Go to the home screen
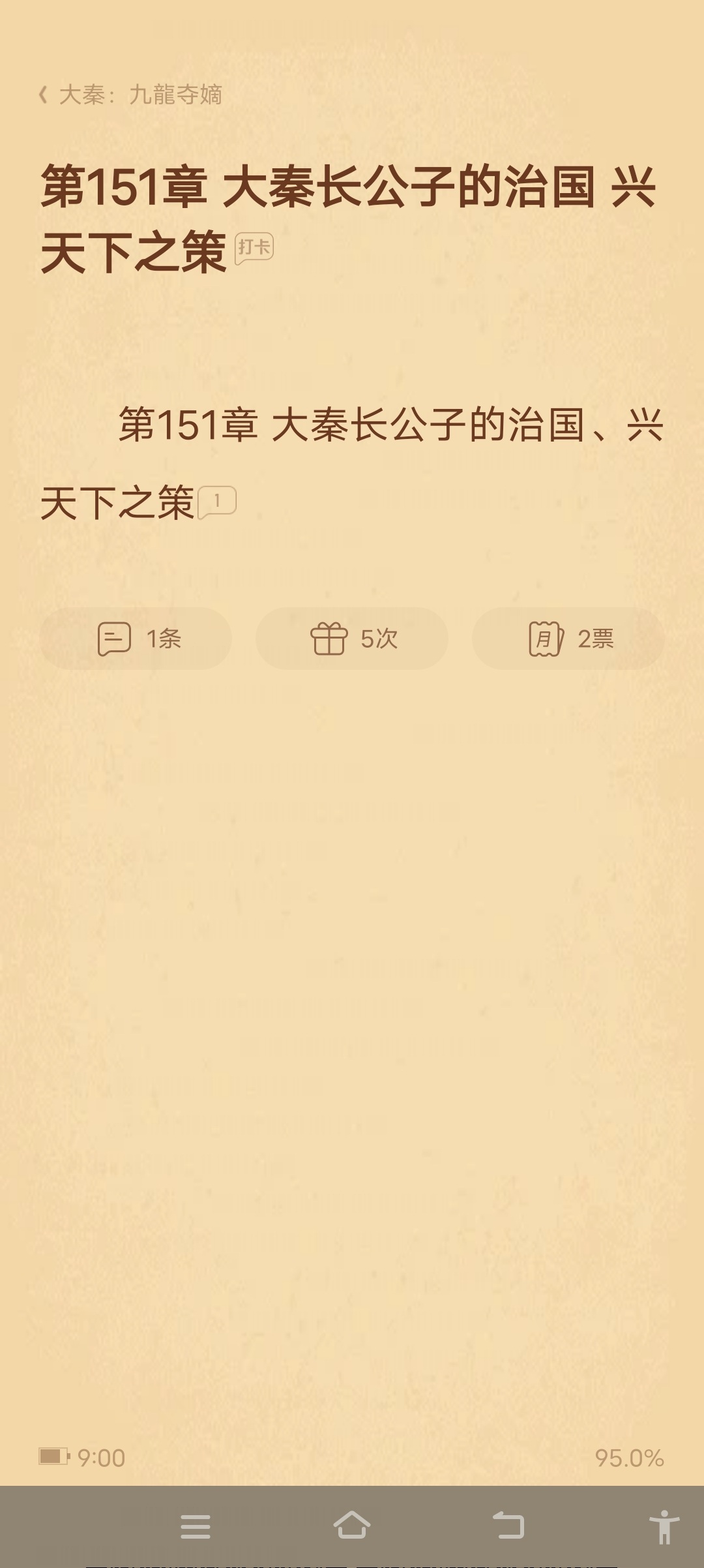The image size is (704, 1568). coord(352,1526)
